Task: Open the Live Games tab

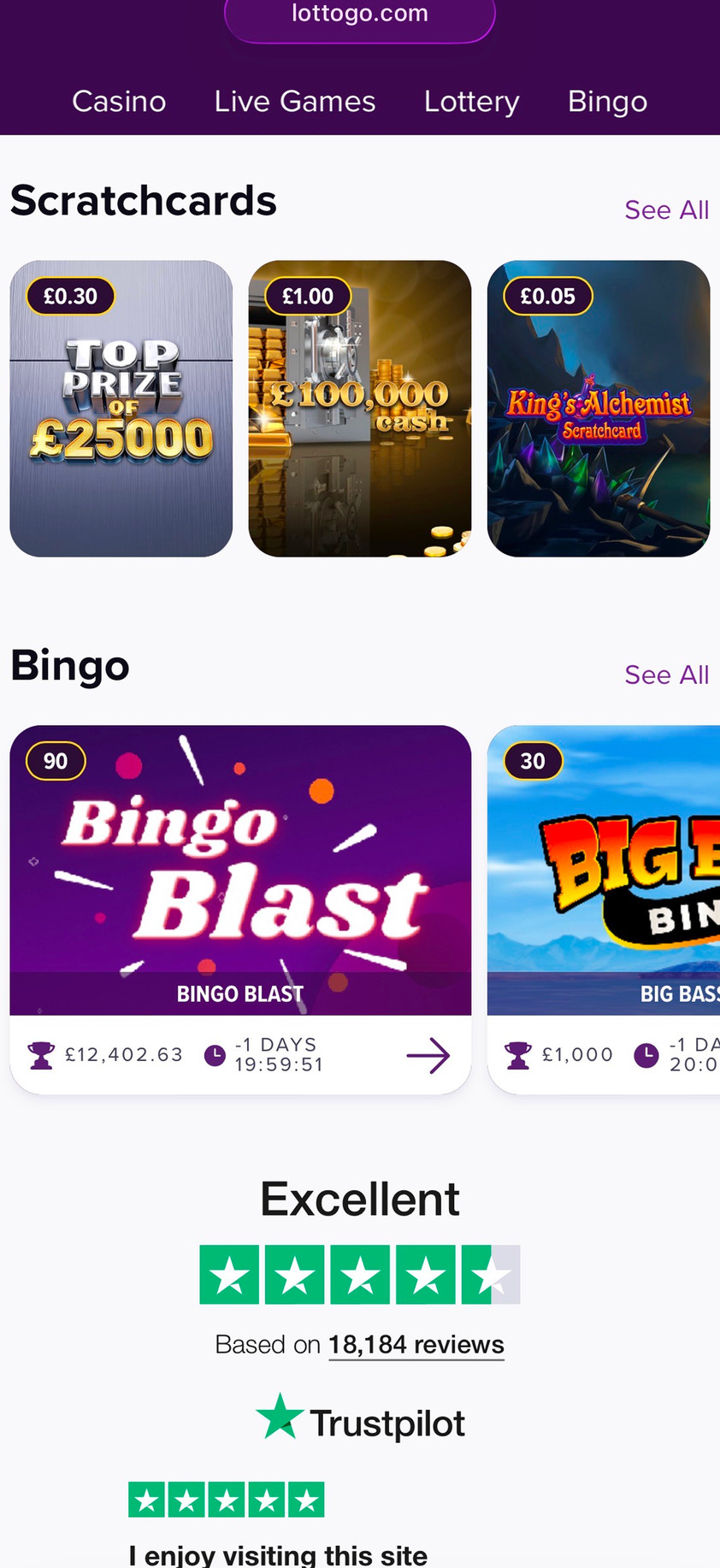Action: [x=294, y=102]
